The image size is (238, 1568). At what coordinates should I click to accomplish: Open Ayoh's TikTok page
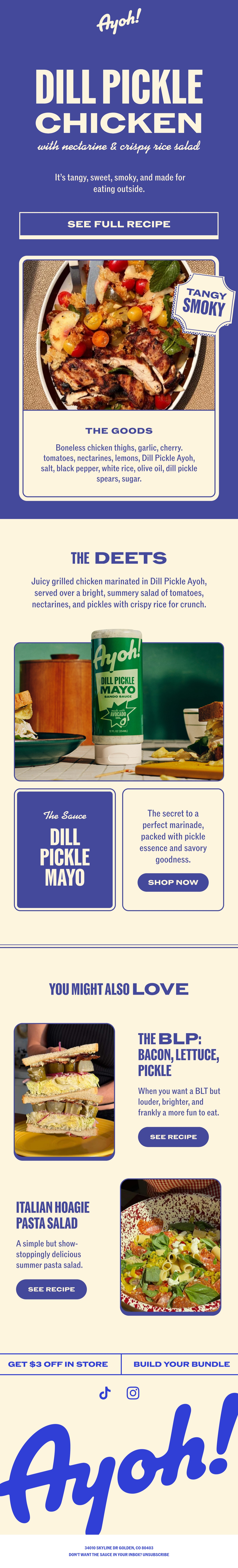(105, 1393)
